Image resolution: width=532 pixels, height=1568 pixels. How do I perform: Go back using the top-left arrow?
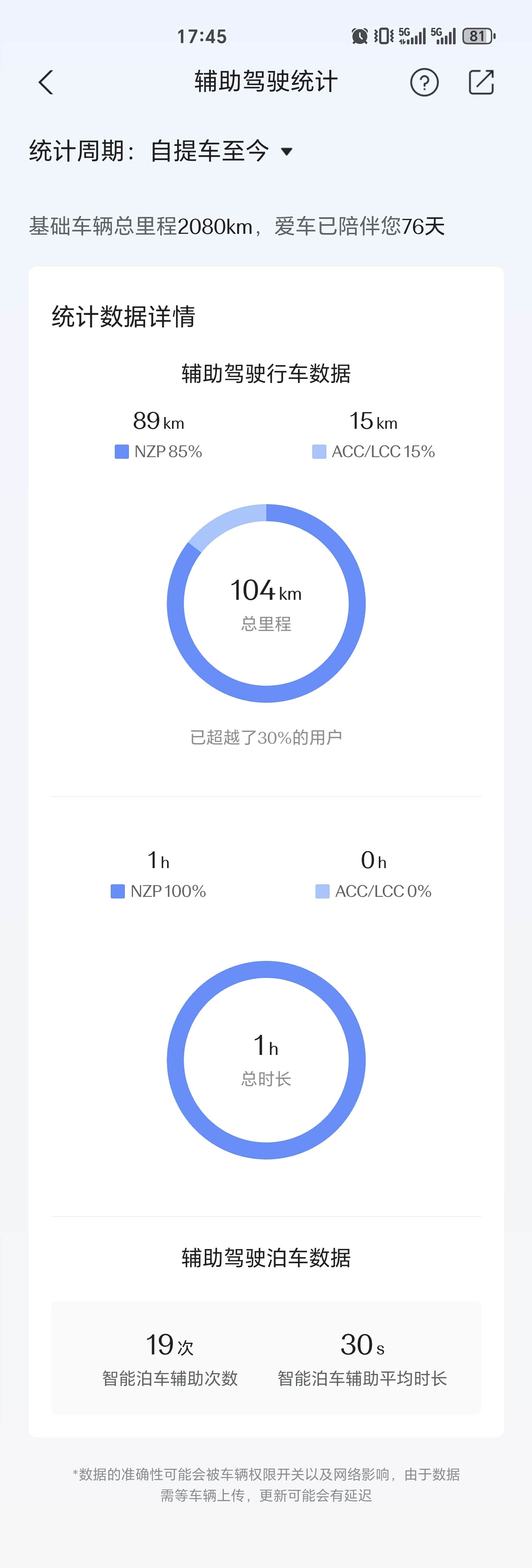click(46, 82)
